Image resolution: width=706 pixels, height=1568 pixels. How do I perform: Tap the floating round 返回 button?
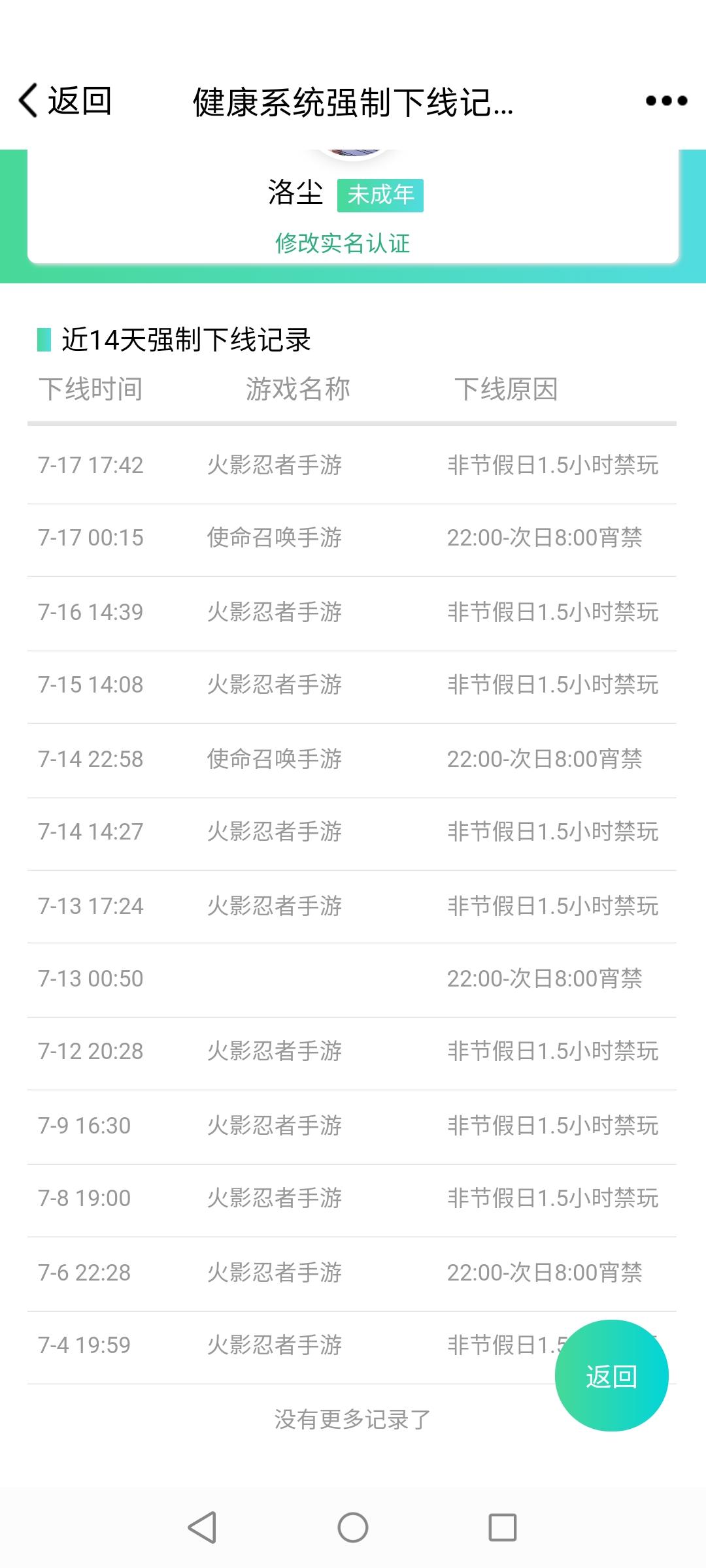[x=611, y=1375]
